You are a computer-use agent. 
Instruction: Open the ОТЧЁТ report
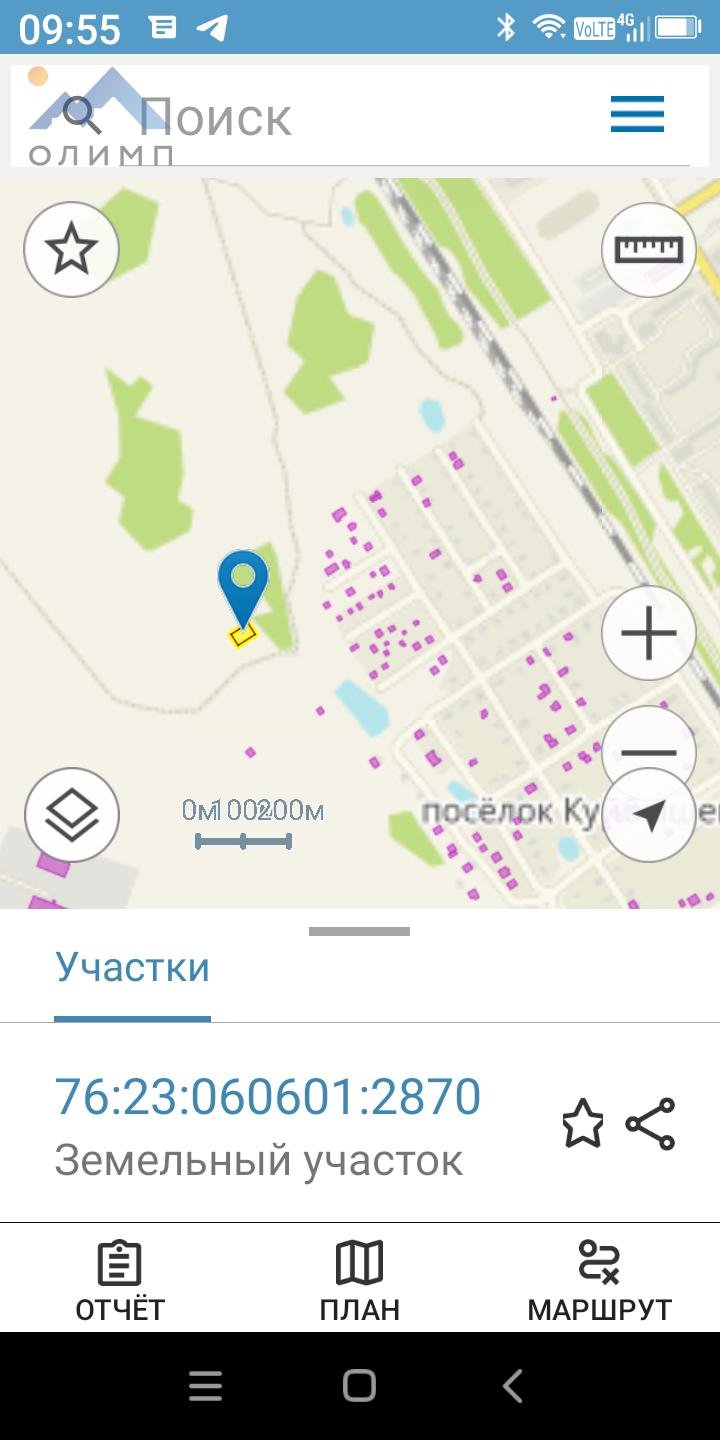tap(120, 1280)
